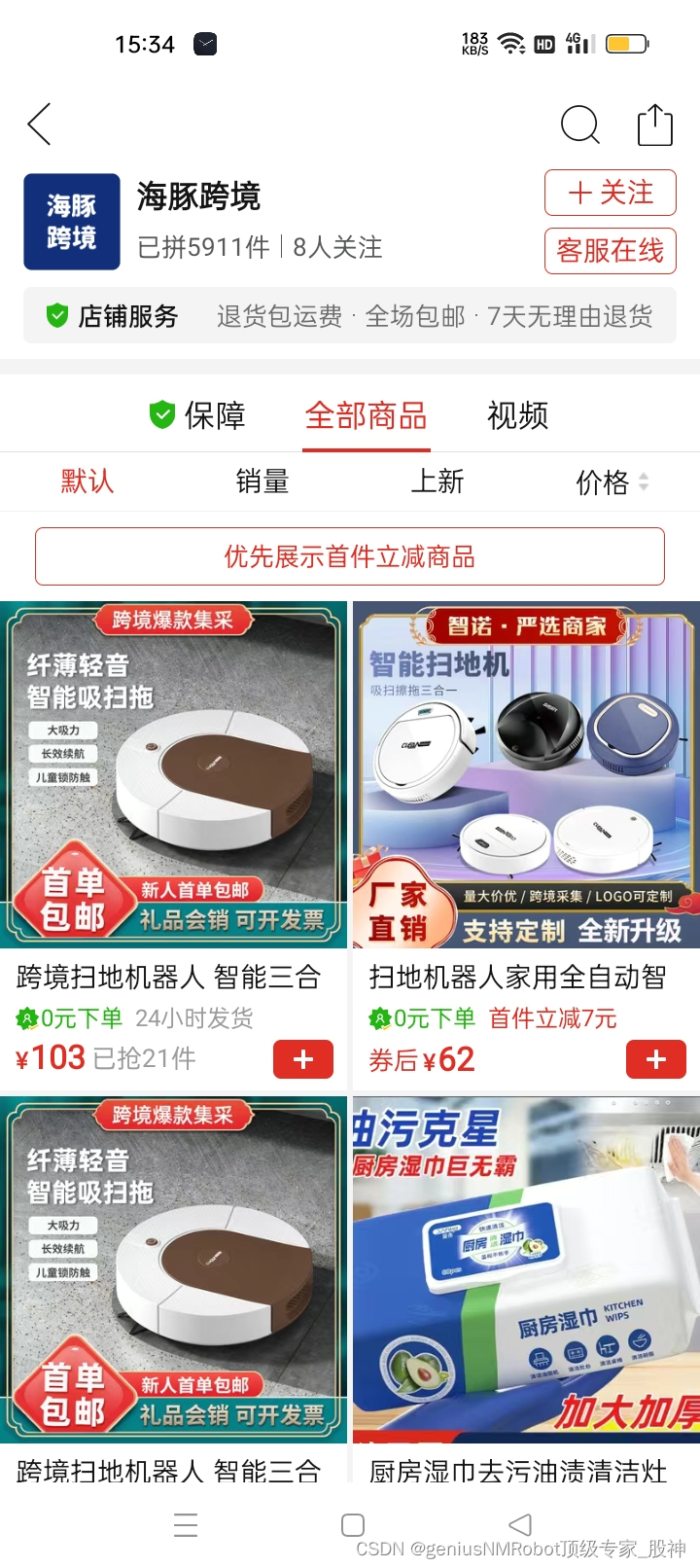This screenshot has height=1568, width=700.
Task: Sort products by 默认
Action: (87, 481)
